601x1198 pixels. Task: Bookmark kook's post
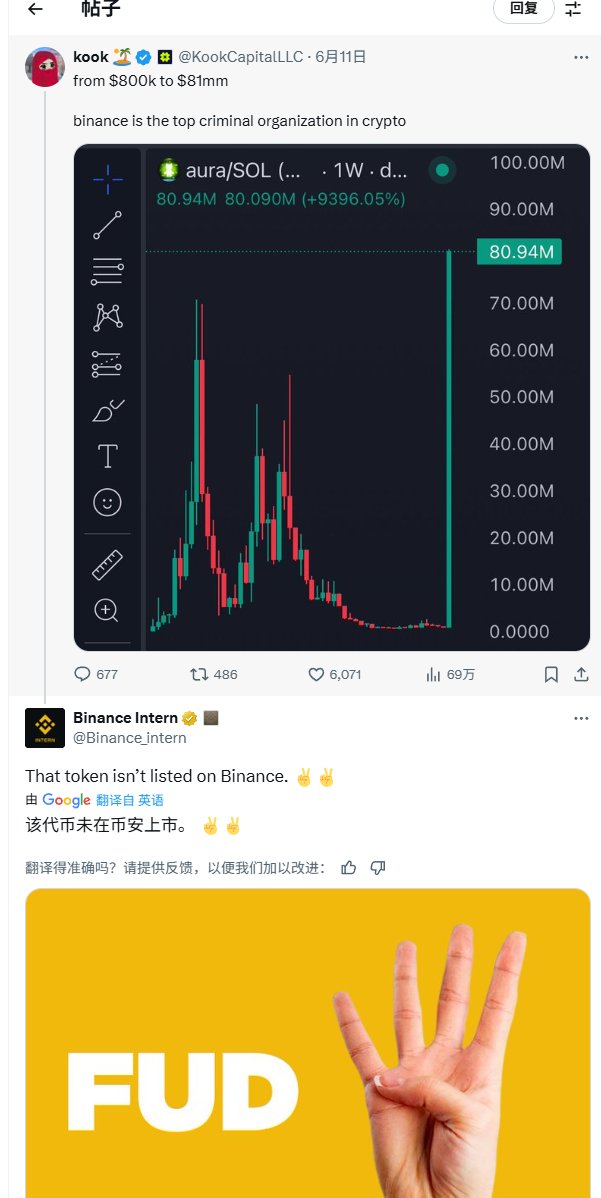(x=551, y=674)
